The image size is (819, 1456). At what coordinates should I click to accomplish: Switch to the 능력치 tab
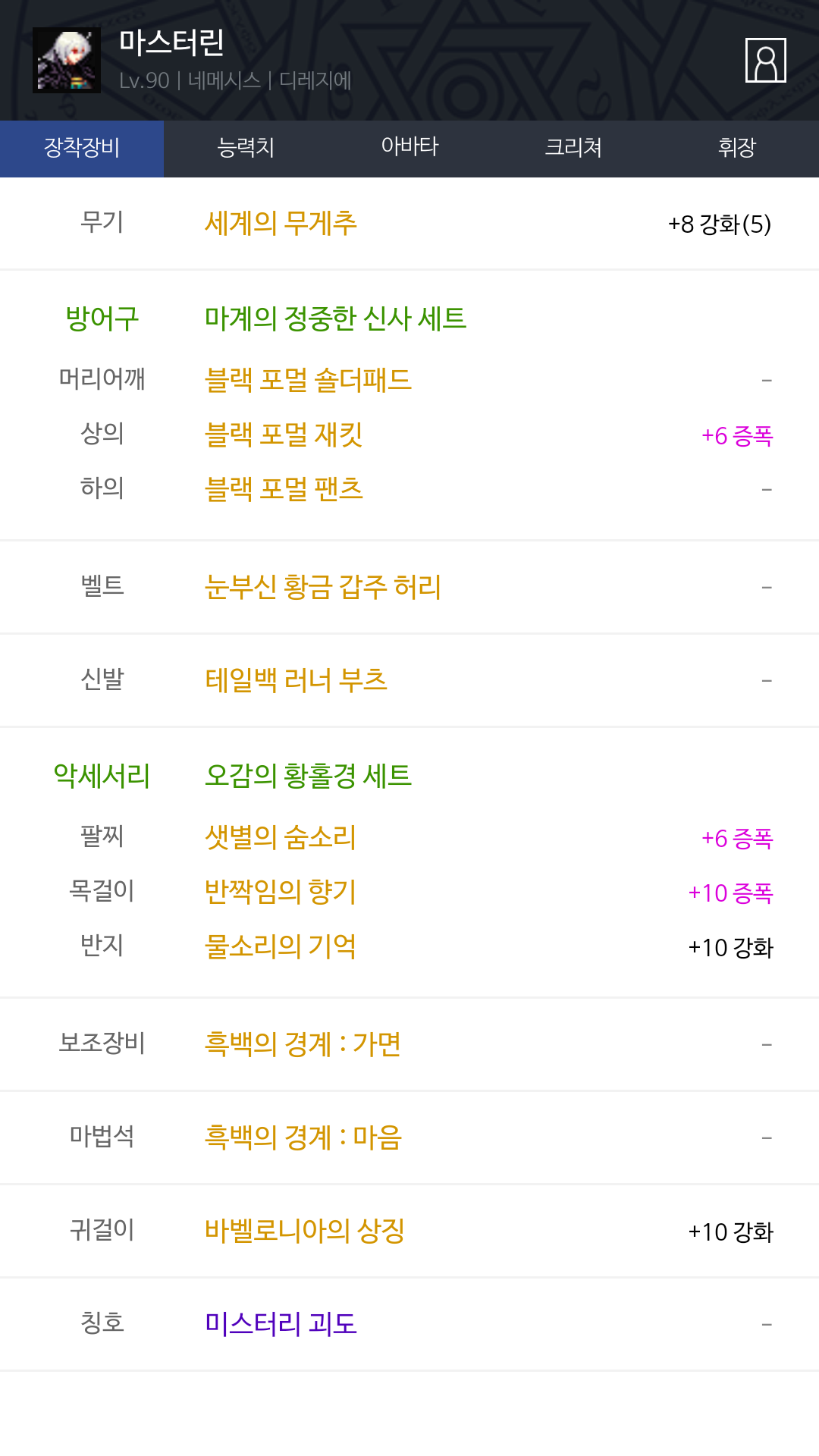pos(246,149)
